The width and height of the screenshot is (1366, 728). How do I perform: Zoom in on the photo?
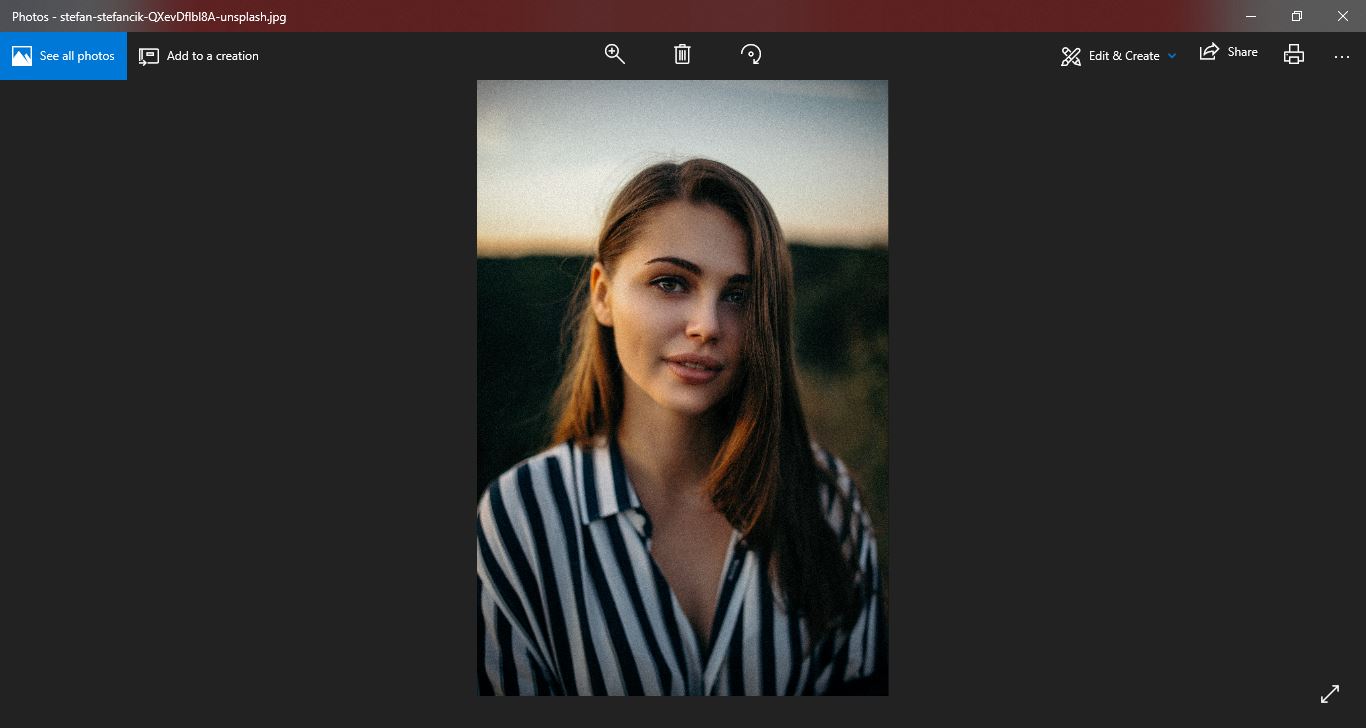[x=615, y=55]
